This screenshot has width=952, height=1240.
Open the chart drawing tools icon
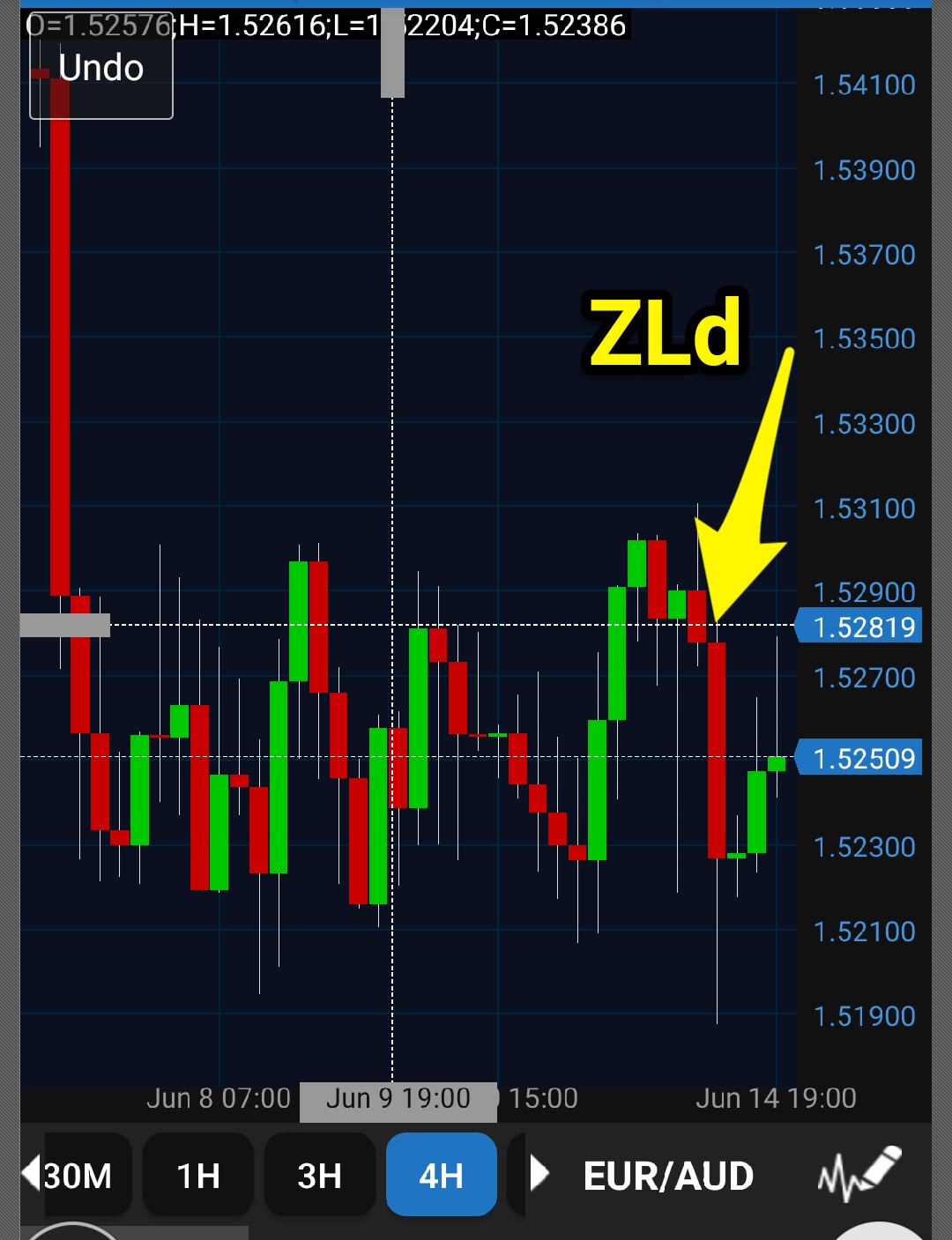859,1174
